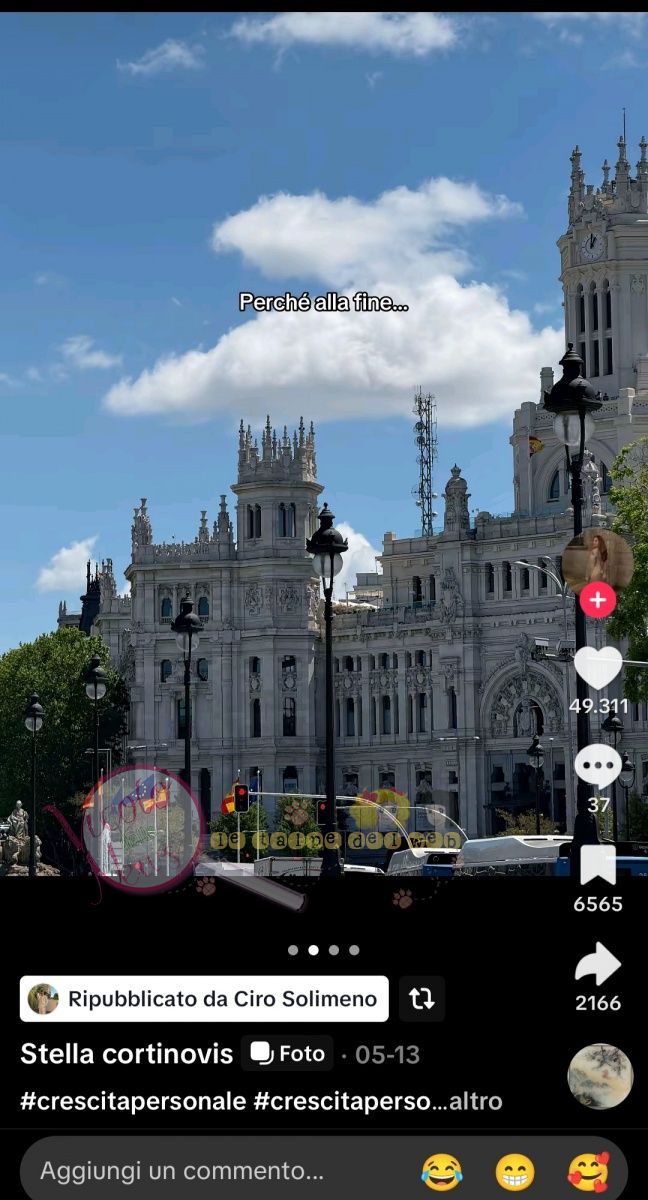Insert the laughing-crying emoji
This screenshot has height=1200, width=648.
coord(441,1171)
